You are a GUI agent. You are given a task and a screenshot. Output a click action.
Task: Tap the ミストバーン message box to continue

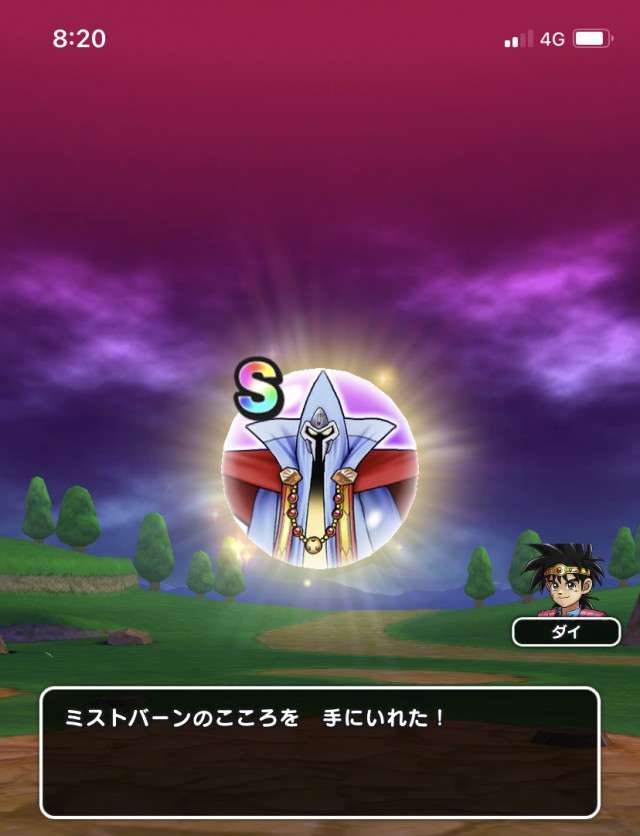coord(319,751)
